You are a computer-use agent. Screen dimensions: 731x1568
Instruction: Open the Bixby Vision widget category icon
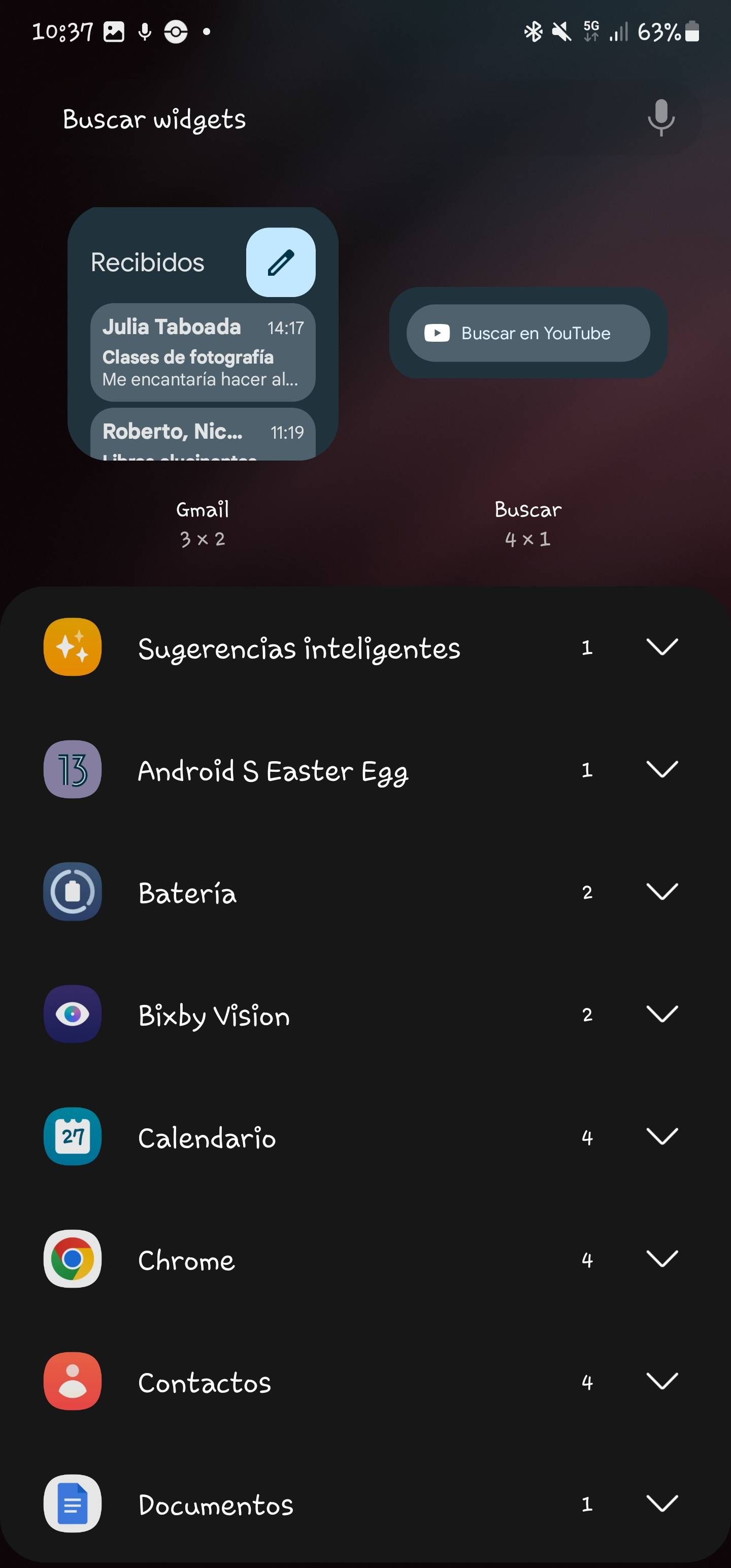tap(72, 1014)
